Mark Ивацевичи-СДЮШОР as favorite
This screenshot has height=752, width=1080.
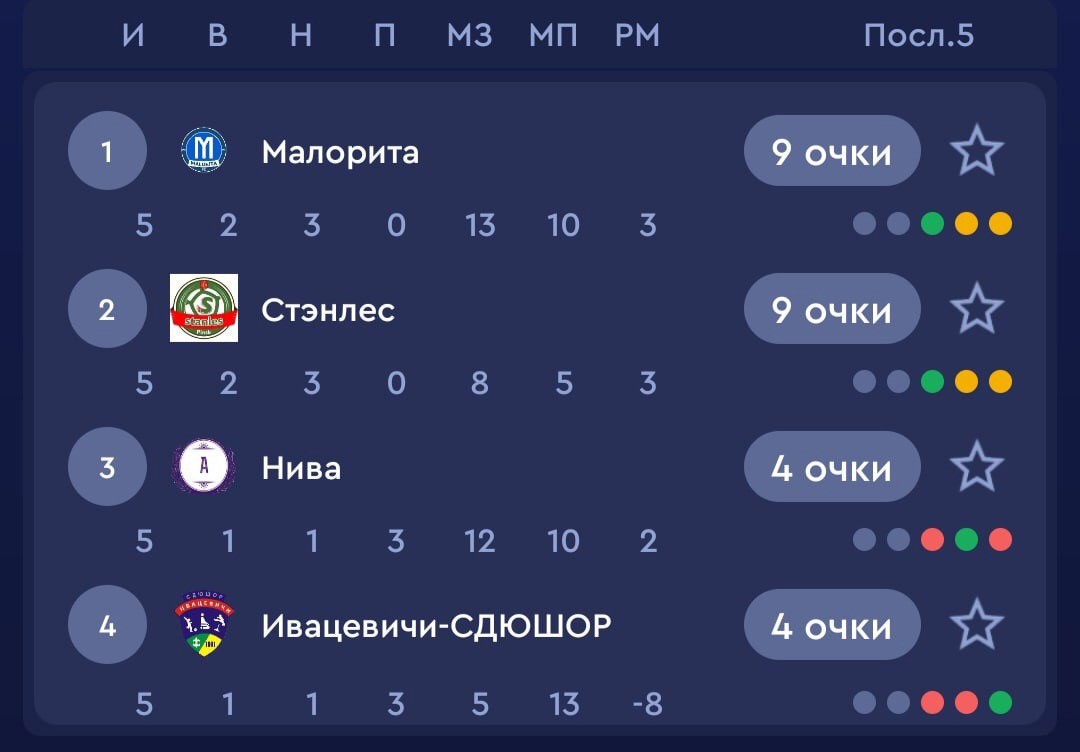pyautogui.click(x=976, y=625)
